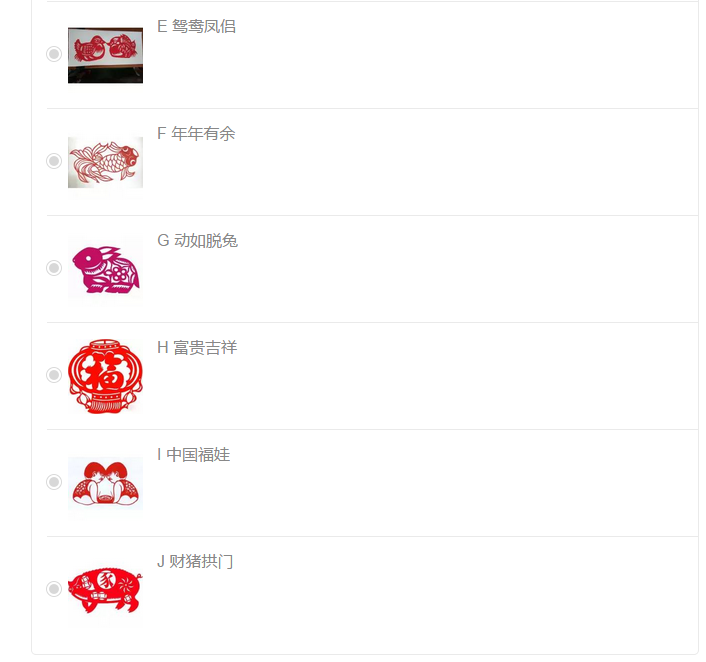Pick the G 动如脱兔 radio button
The image size is (706, 662).
point(54,268)
